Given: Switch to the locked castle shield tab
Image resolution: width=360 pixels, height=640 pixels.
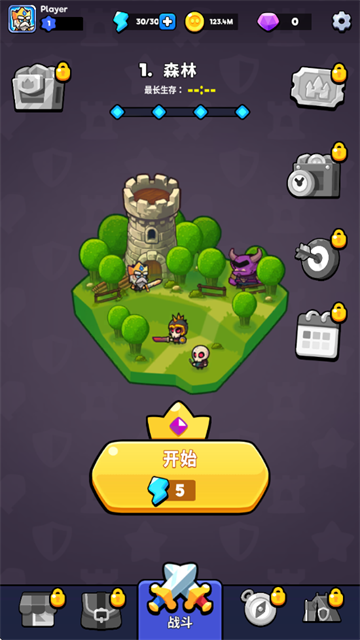Looking at the screenshot, I should click(x=322, y=607).
